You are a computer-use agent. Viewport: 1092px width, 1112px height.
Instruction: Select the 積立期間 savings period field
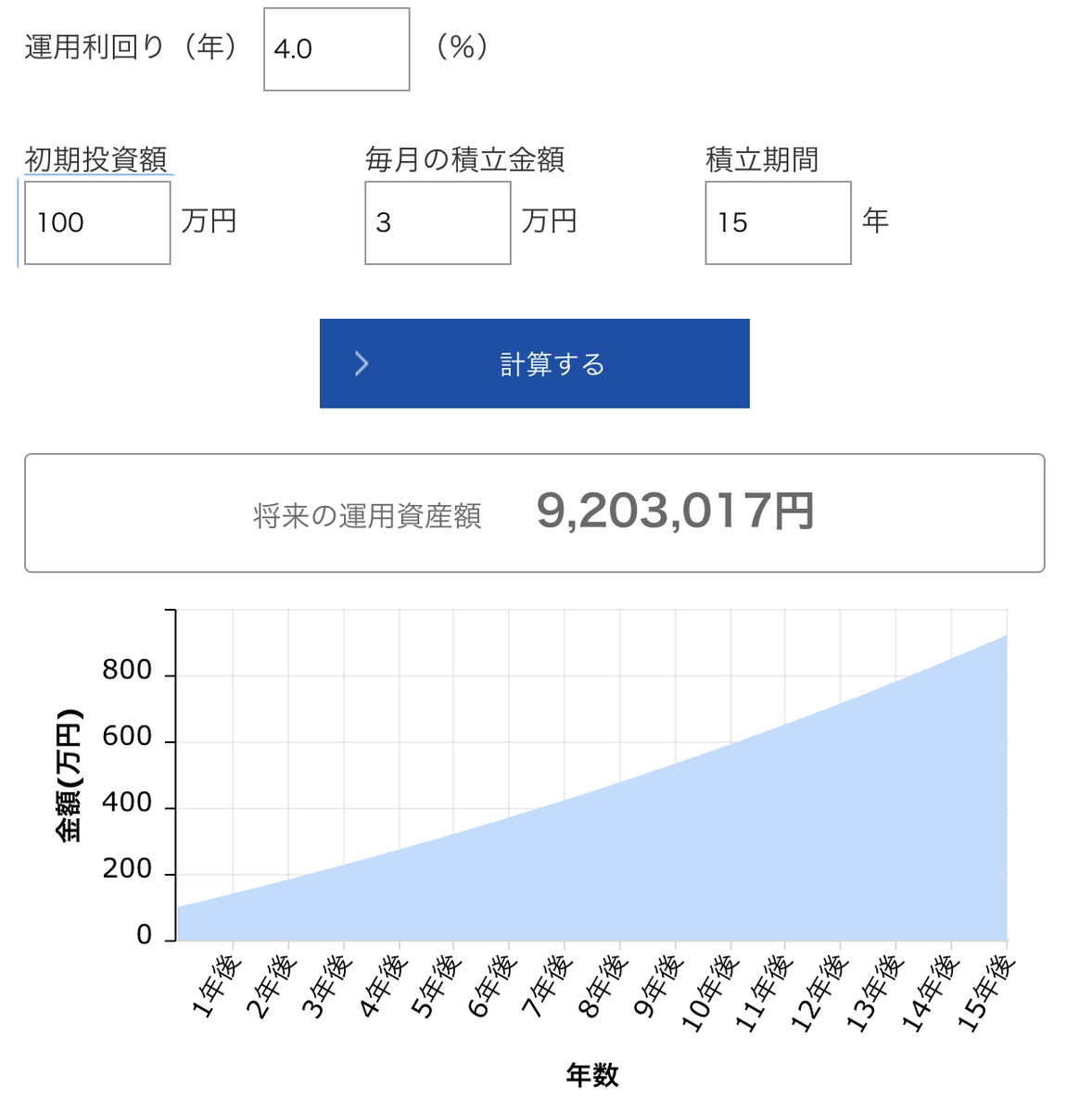pyautogui.click(x=778, y=222)
